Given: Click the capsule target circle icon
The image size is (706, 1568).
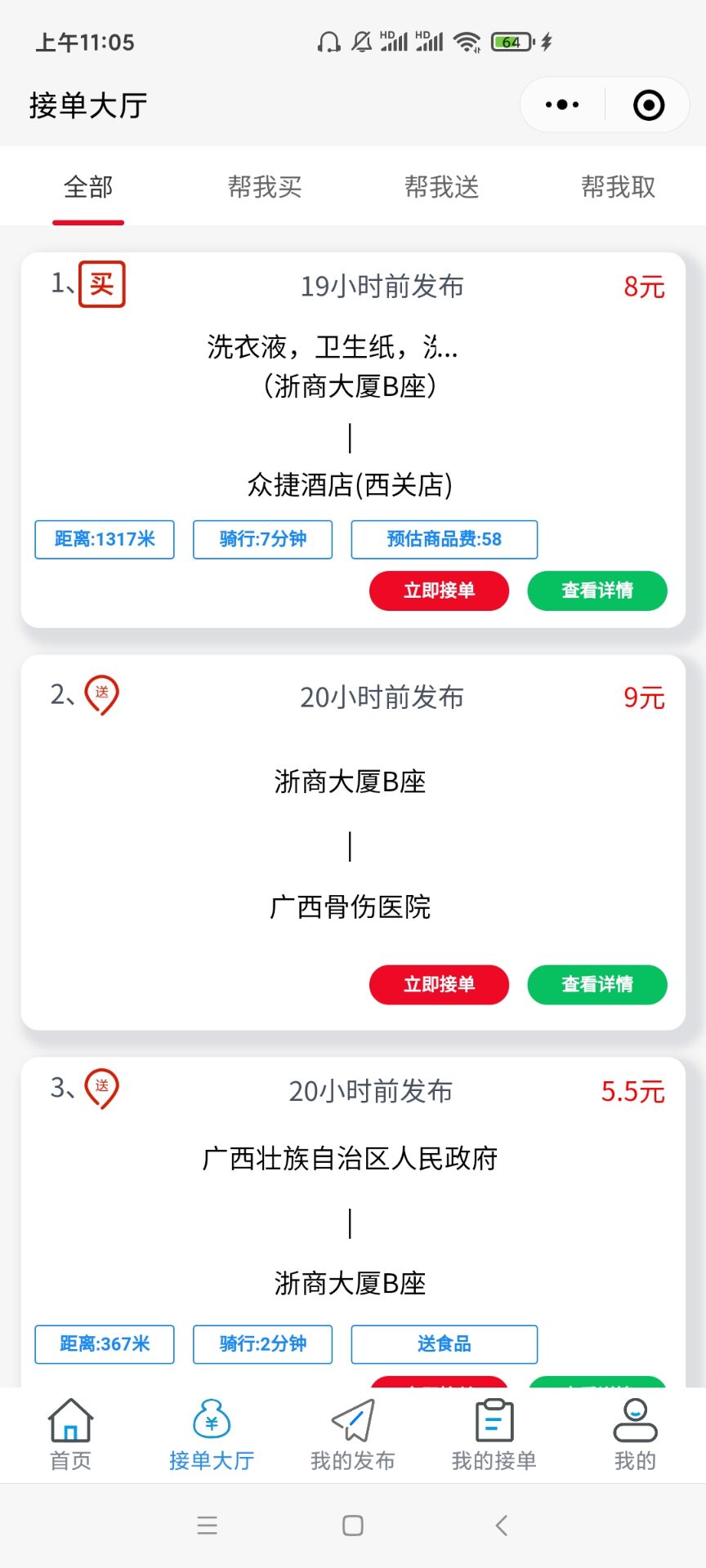Looking at the screenshot, I should pos(647,105).
